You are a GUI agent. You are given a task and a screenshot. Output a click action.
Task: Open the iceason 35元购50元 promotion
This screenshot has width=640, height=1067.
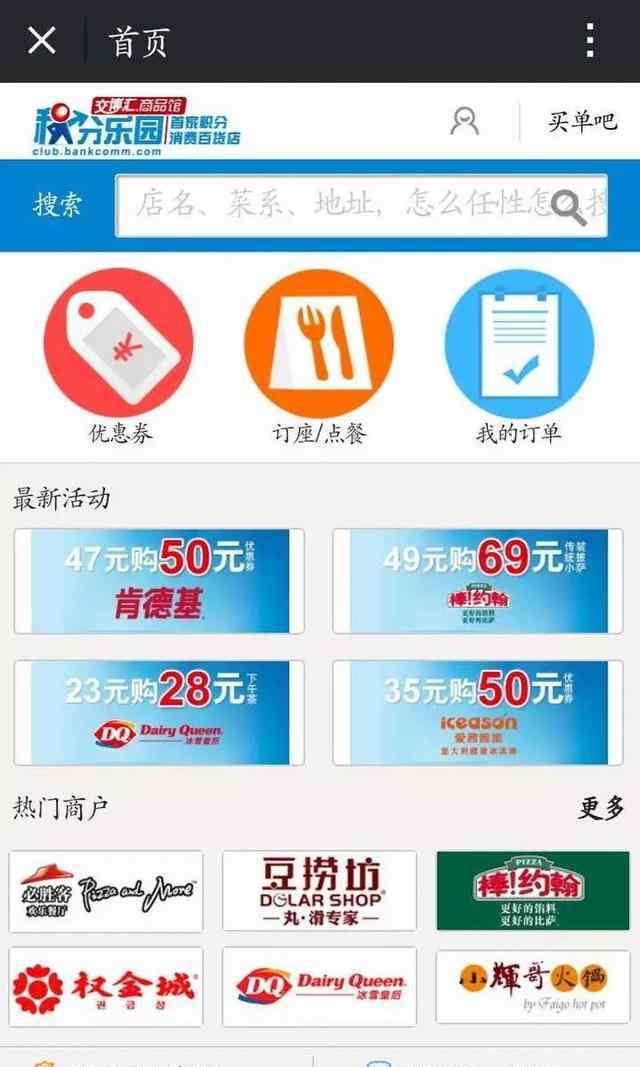[x=478, y=713]
